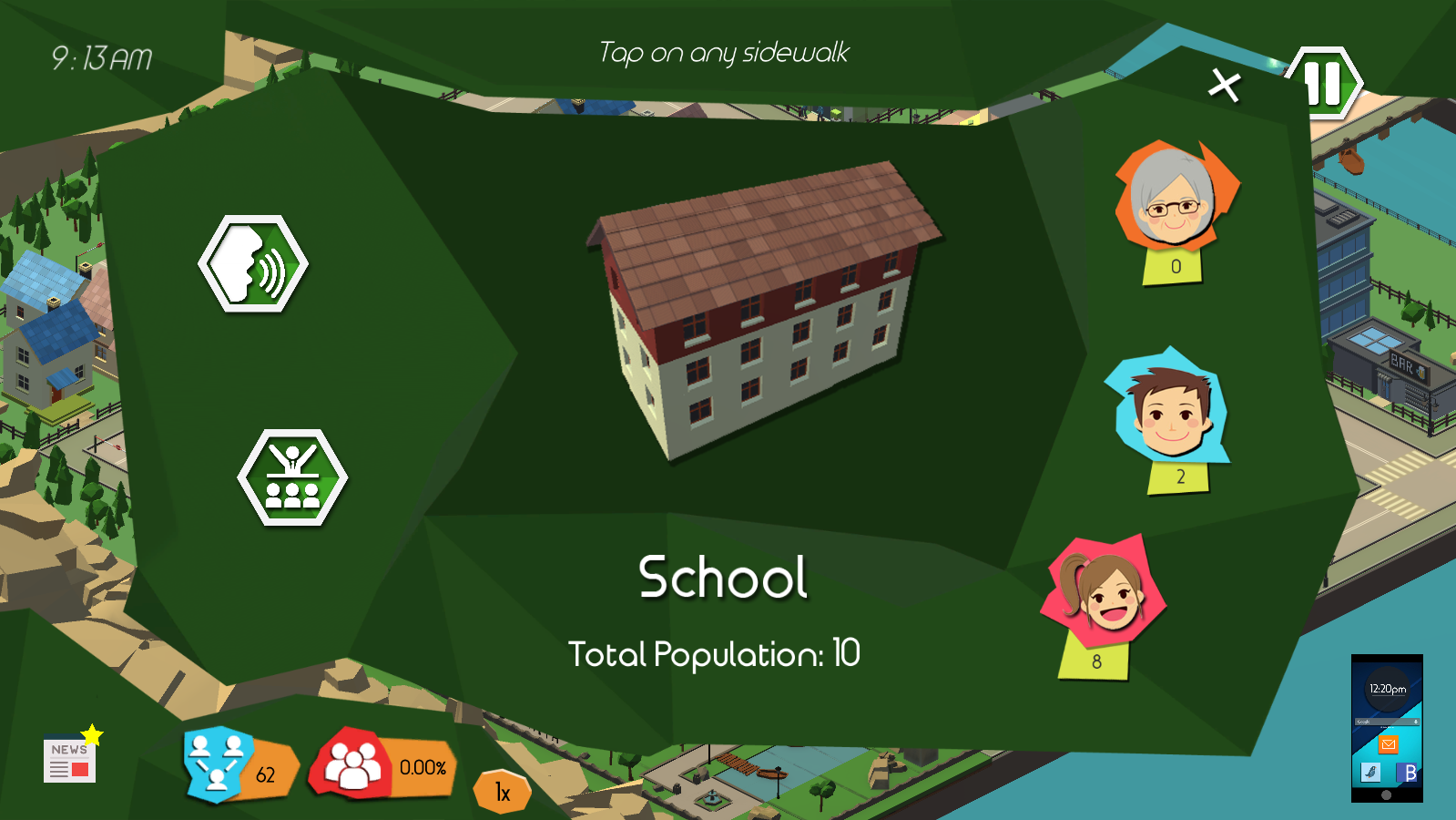The width and height of the screenshot is (1456, 820).
Task: Tap the speaking head campaign icon
Action: [253, 264]
